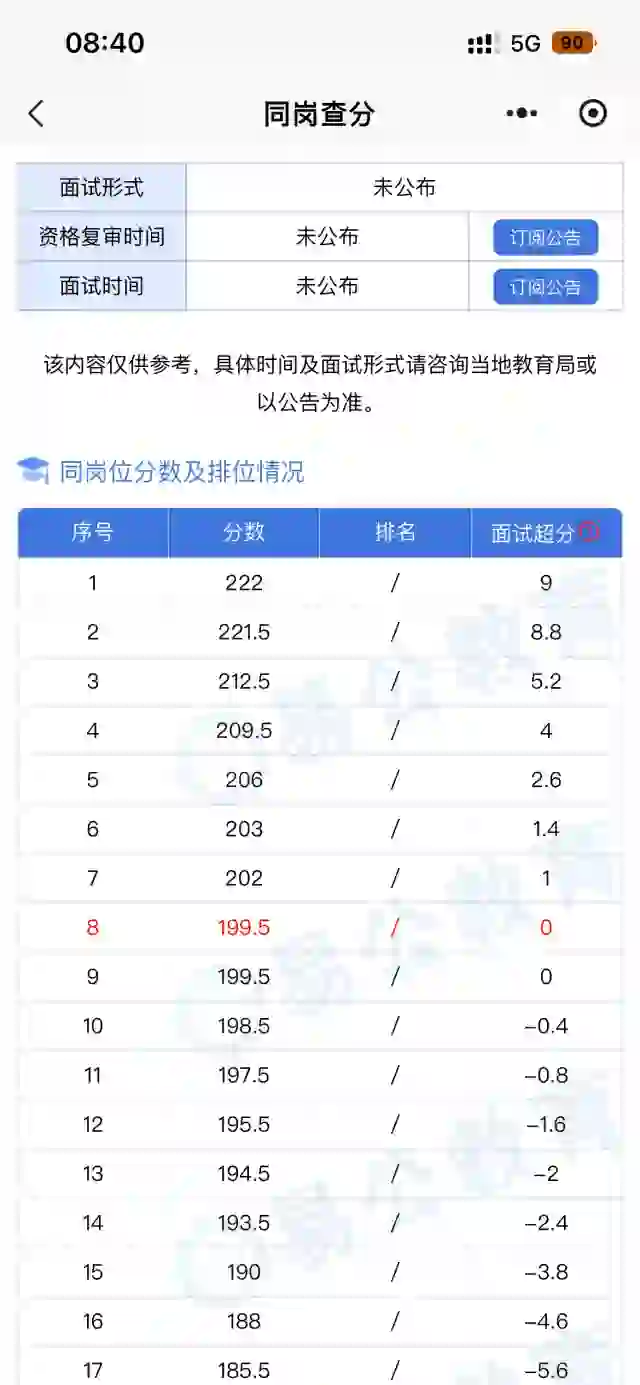
Task: Open the mini program's three-dot menu
Action: coord(521,113)
